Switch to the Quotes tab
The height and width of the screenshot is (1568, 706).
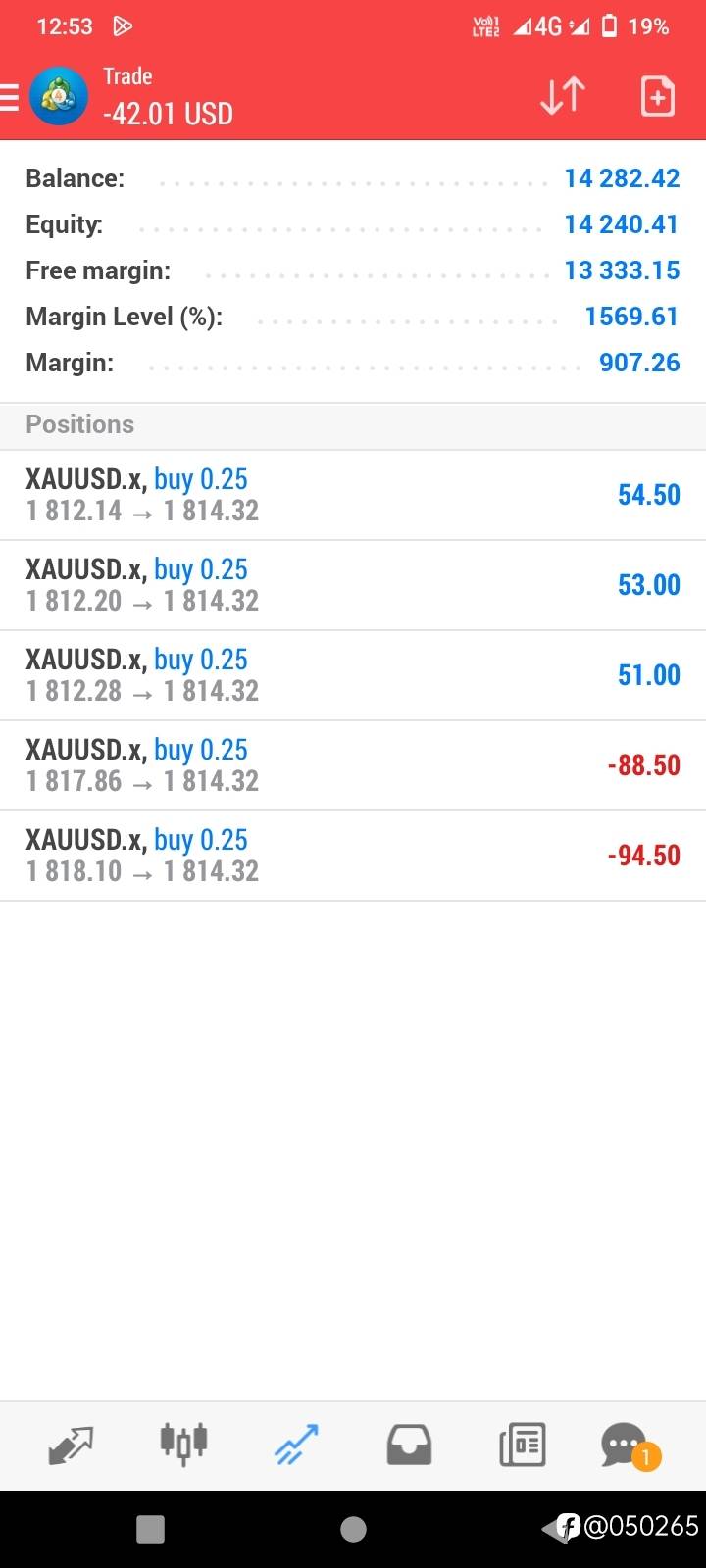click(x=71, y=1445)
